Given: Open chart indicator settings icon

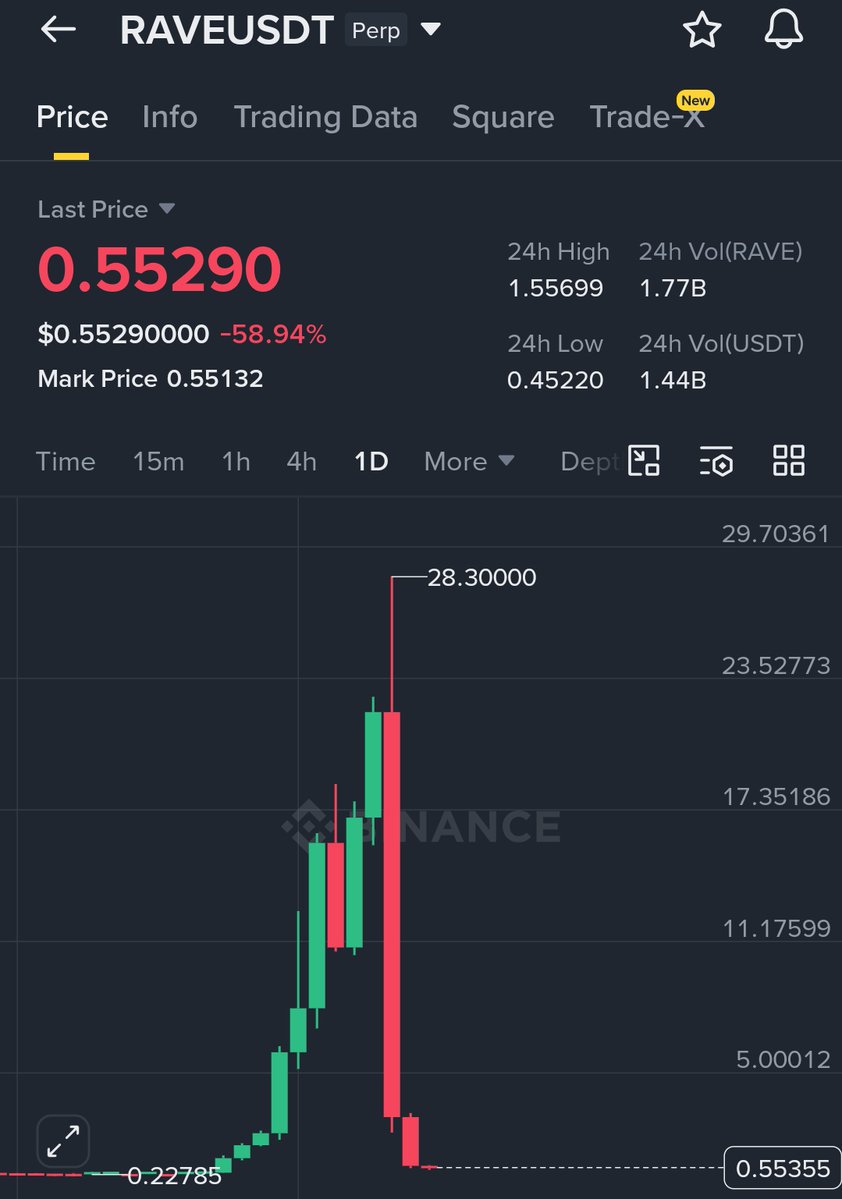Looking at the screenshot, I should [716, 460].
